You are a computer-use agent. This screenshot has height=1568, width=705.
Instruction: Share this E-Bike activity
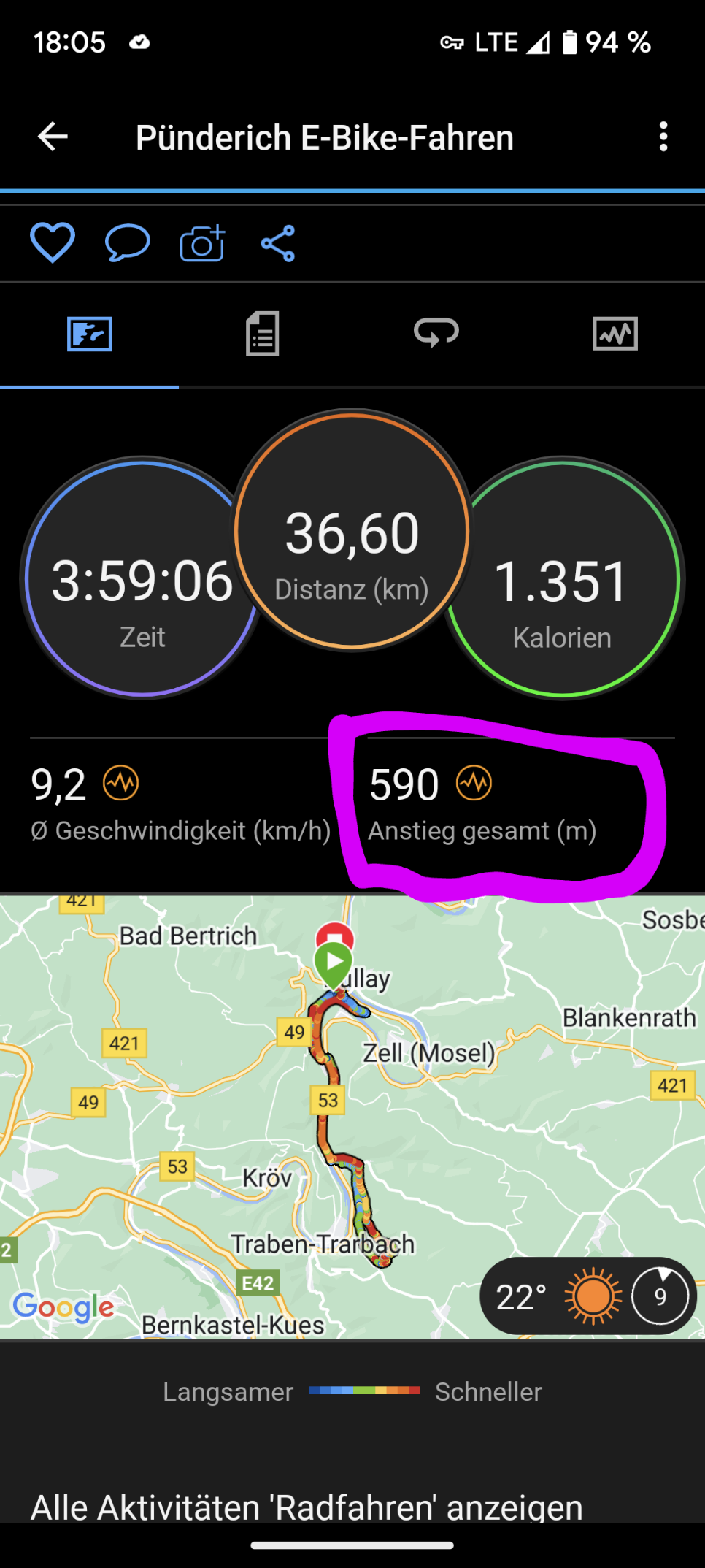point(278,243)
